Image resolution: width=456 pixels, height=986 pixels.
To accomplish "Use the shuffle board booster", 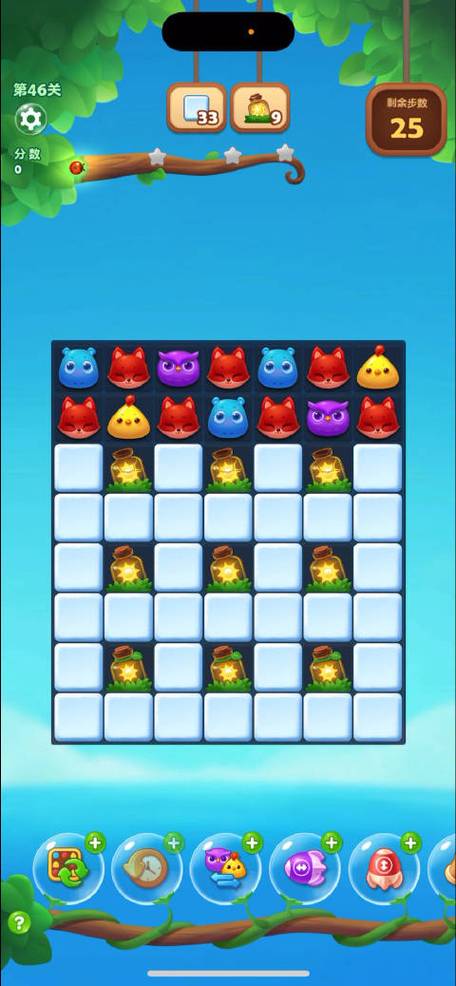I will coord(68,868).
